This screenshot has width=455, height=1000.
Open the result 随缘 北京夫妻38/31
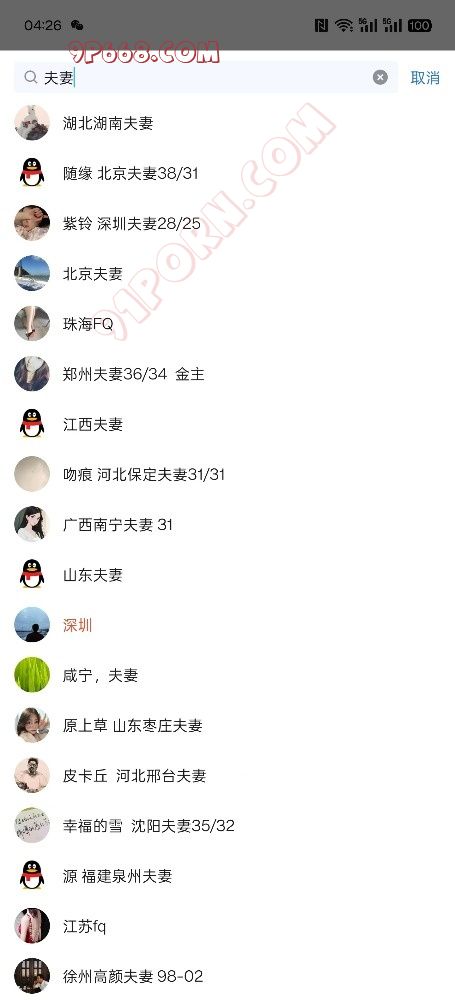(x=227, y=173)
